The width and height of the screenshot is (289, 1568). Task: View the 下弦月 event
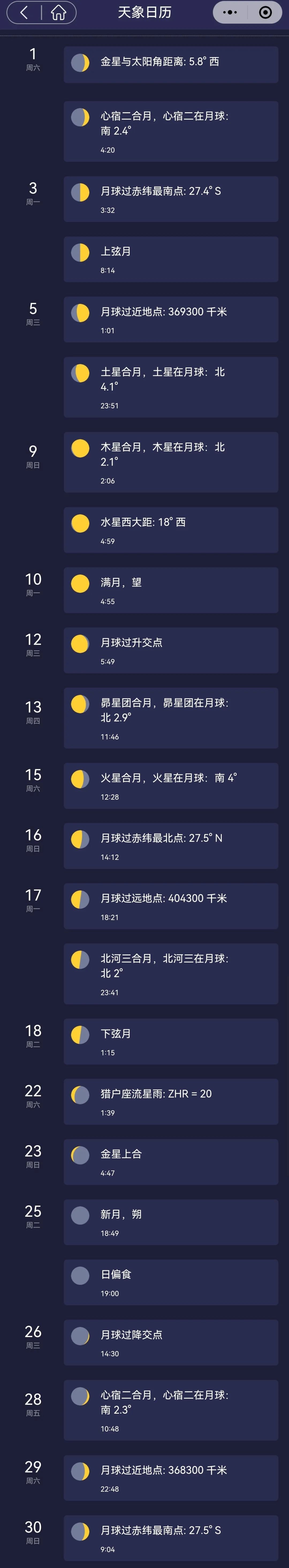(170, 1041)
